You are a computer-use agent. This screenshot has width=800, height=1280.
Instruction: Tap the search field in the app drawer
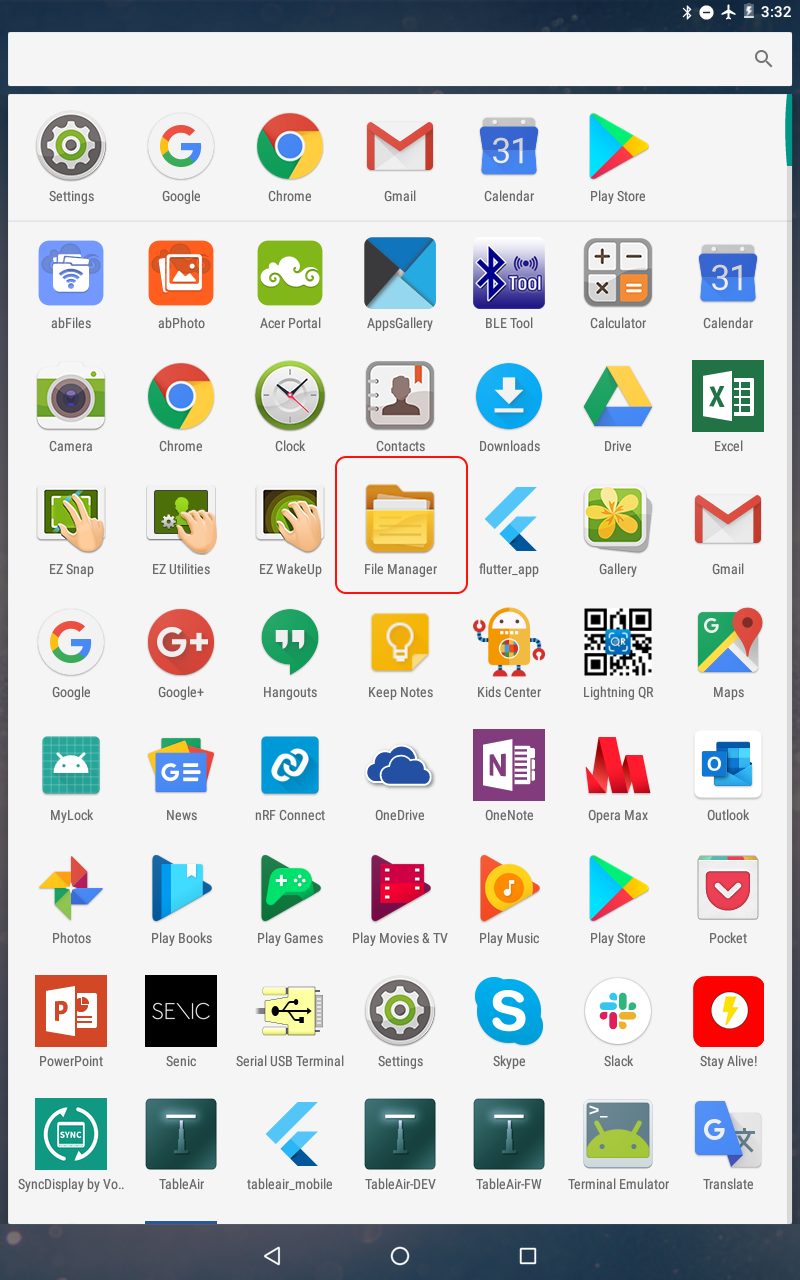380,59
